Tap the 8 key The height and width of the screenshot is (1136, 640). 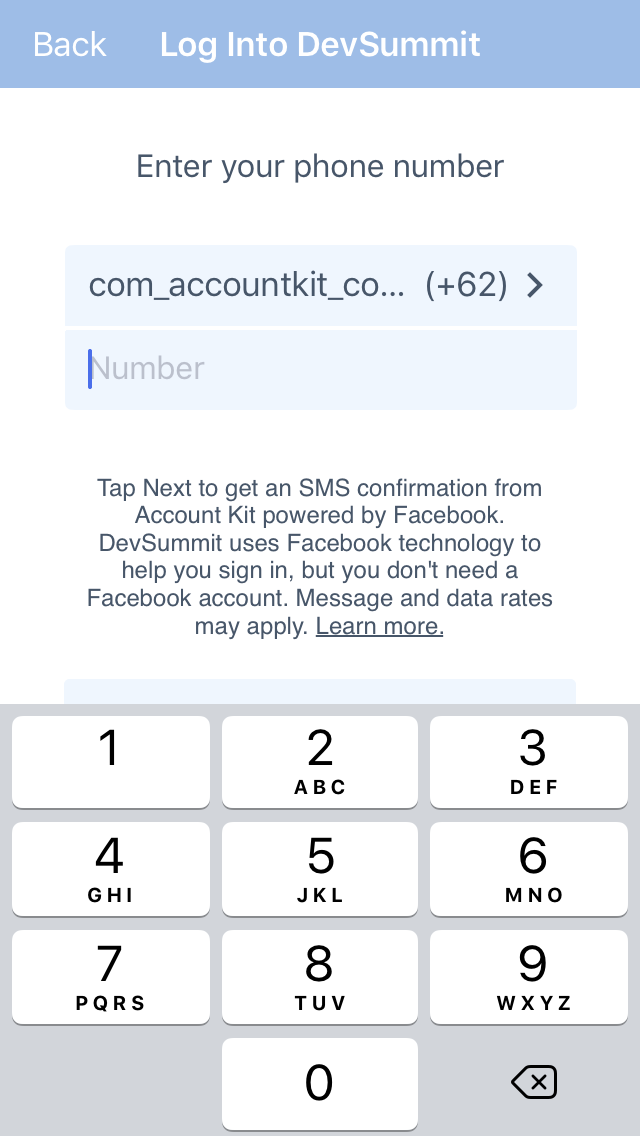(320, 976)
